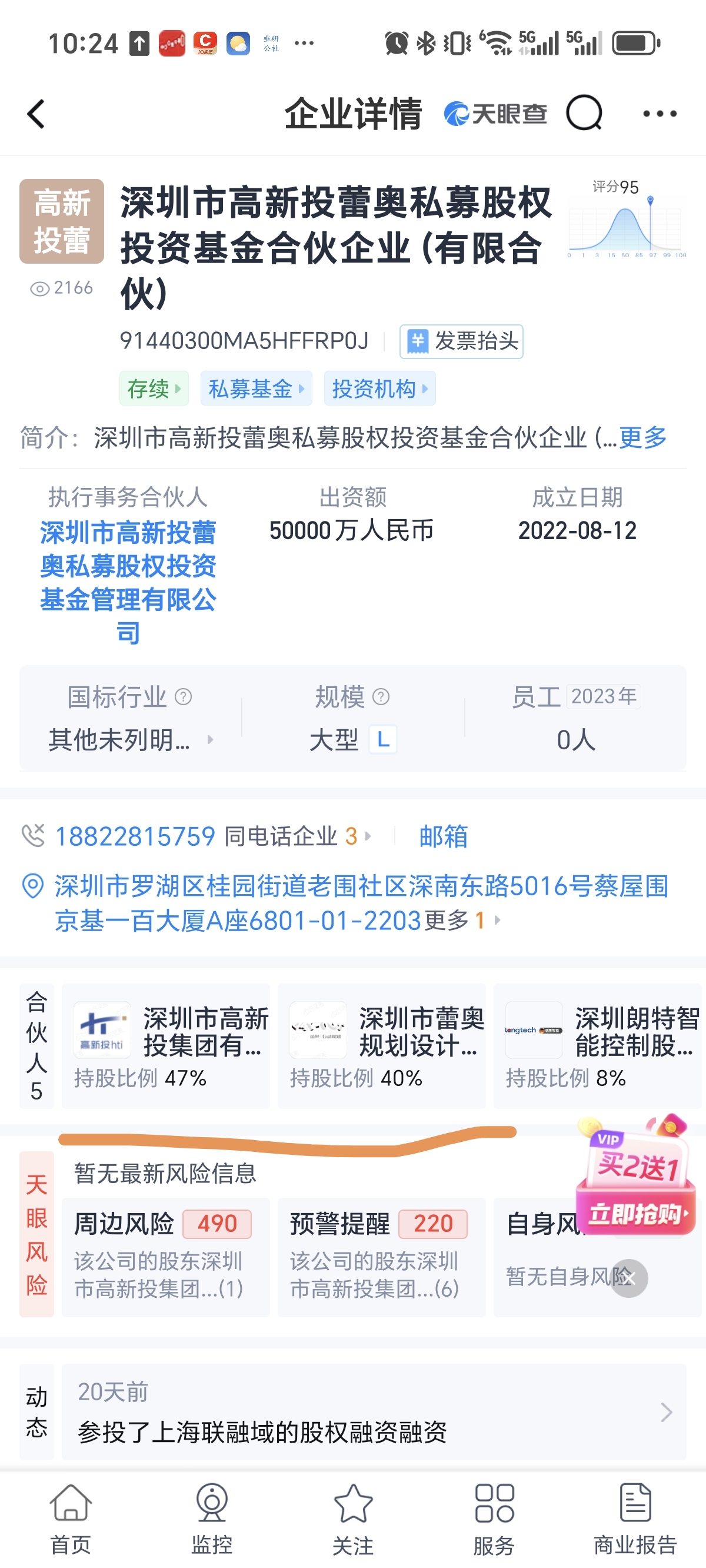The image size is (706, 1568).
Task: Dismiss the VIP 买2送1 promo
Action: 629,1278
